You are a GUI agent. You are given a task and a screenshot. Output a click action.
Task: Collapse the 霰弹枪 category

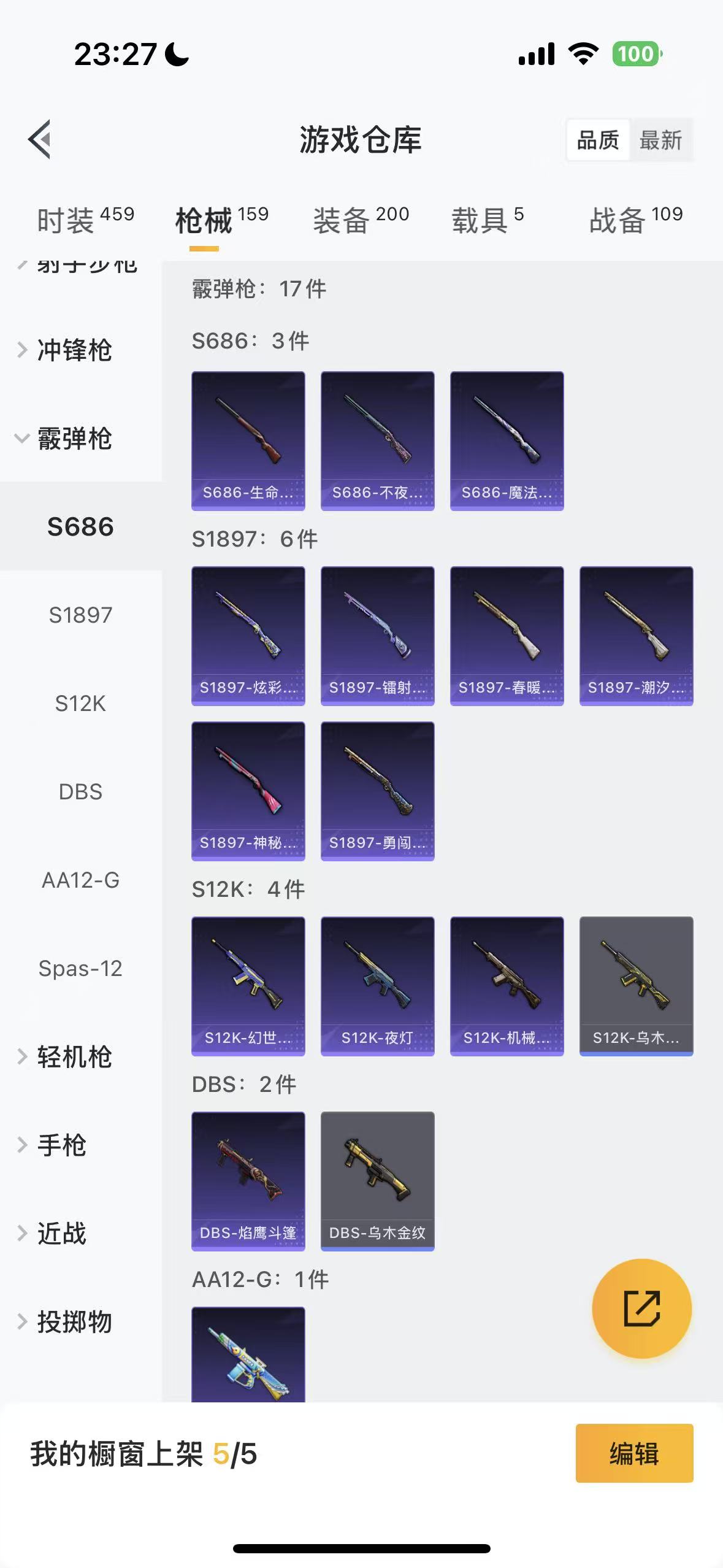click(x=74, y=439)
